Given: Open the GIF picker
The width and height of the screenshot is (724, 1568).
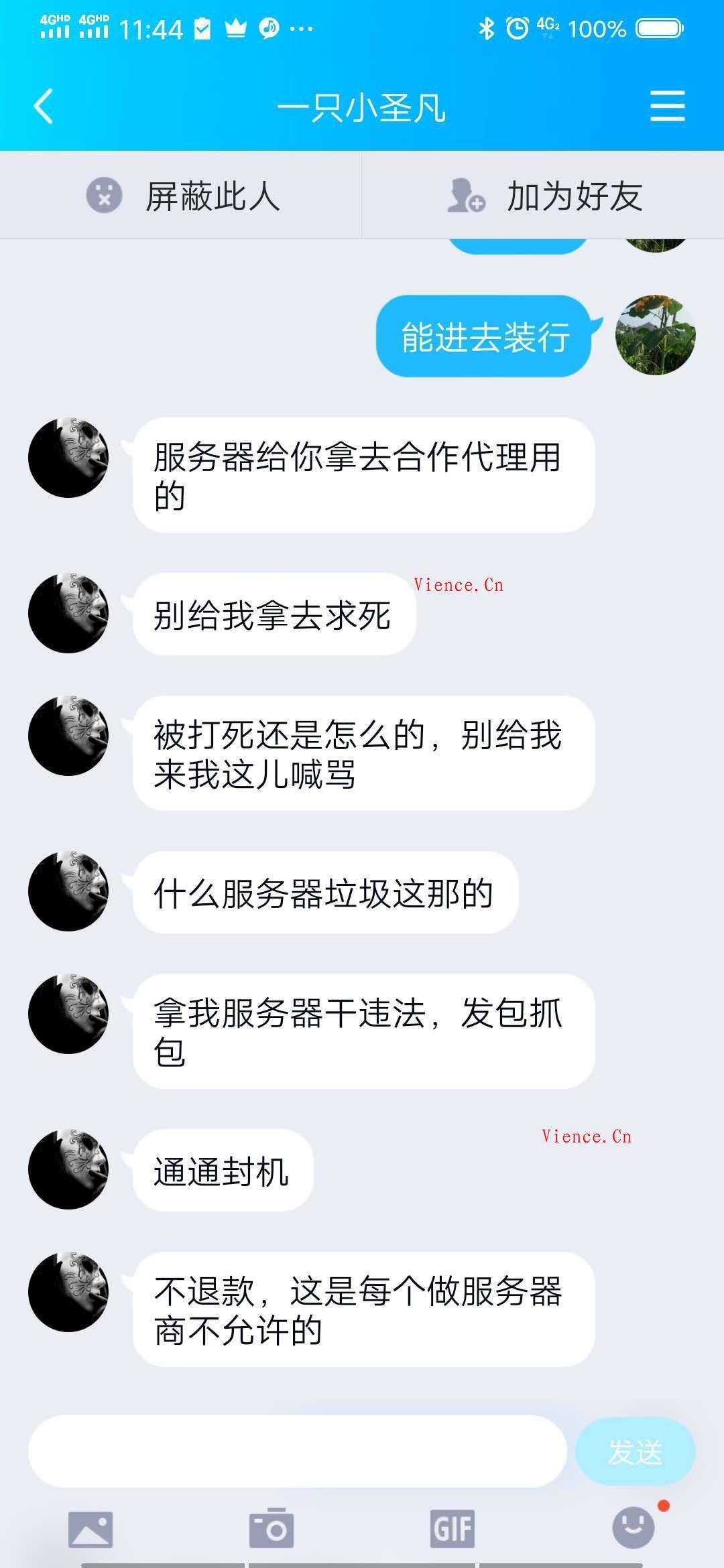Looking at the screenshot, I should tap(452, 1529).
